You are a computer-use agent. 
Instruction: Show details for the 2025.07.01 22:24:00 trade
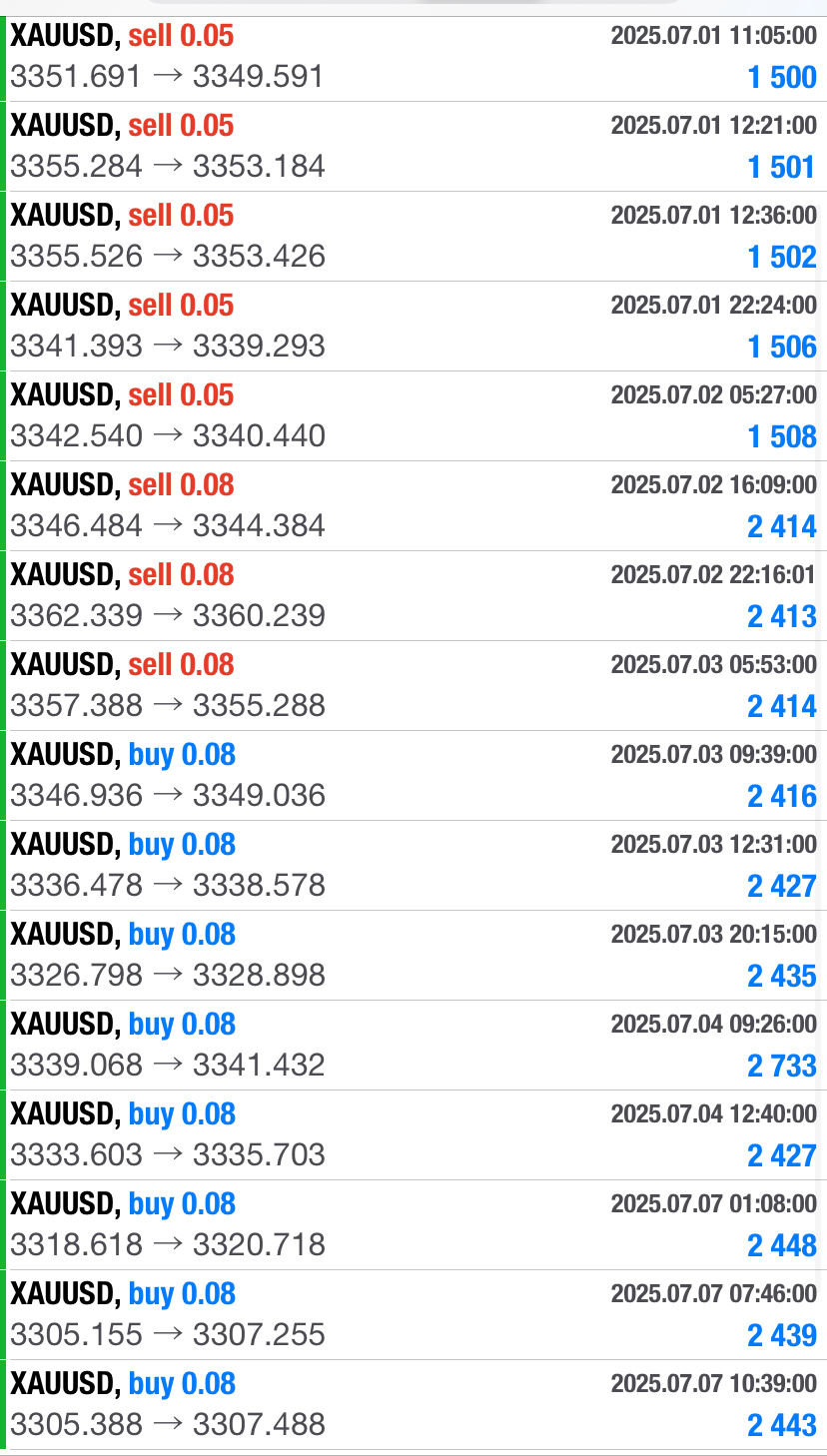coord(413,327)
